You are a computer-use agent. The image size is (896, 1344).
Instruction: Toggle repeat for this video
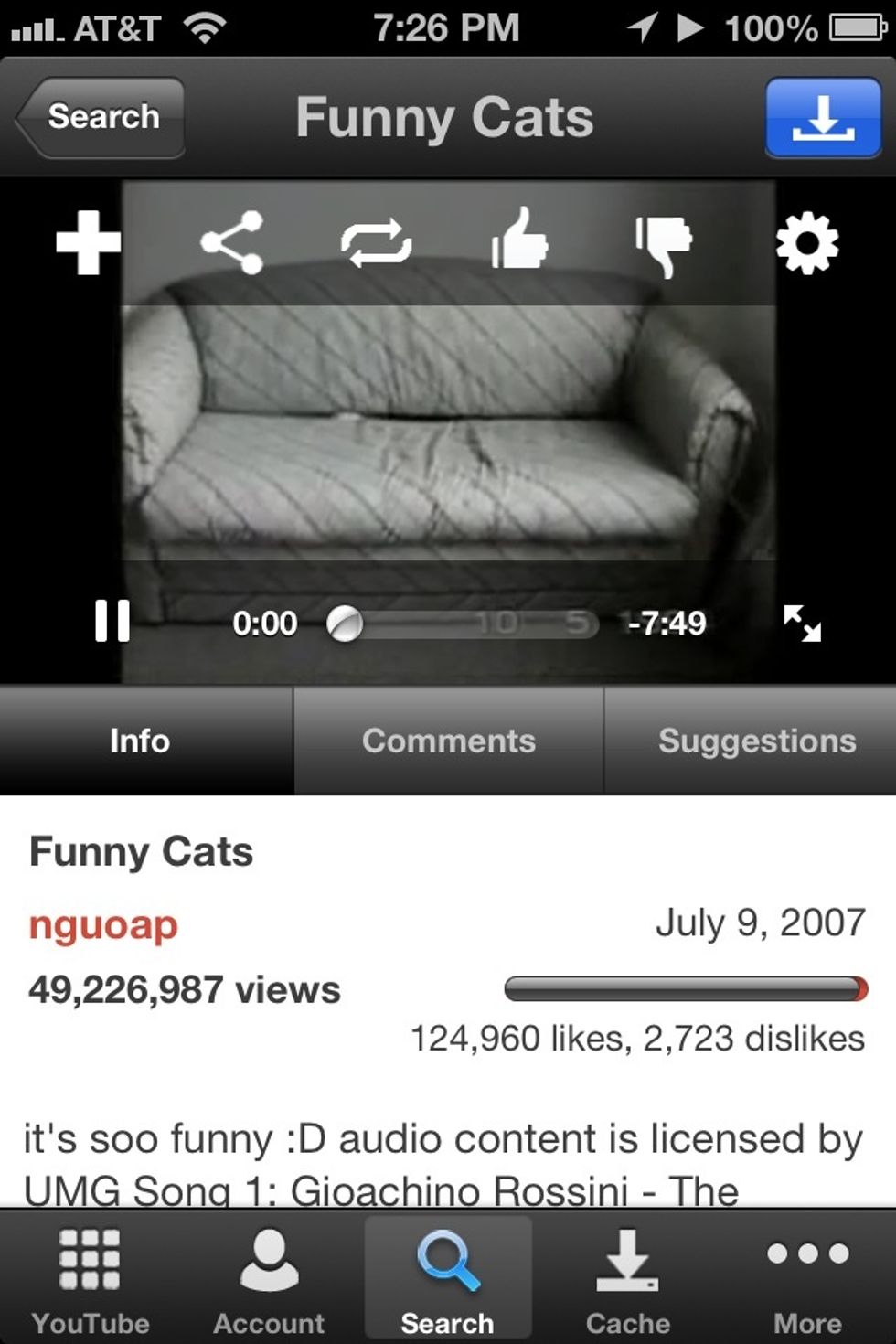point(376,242)
